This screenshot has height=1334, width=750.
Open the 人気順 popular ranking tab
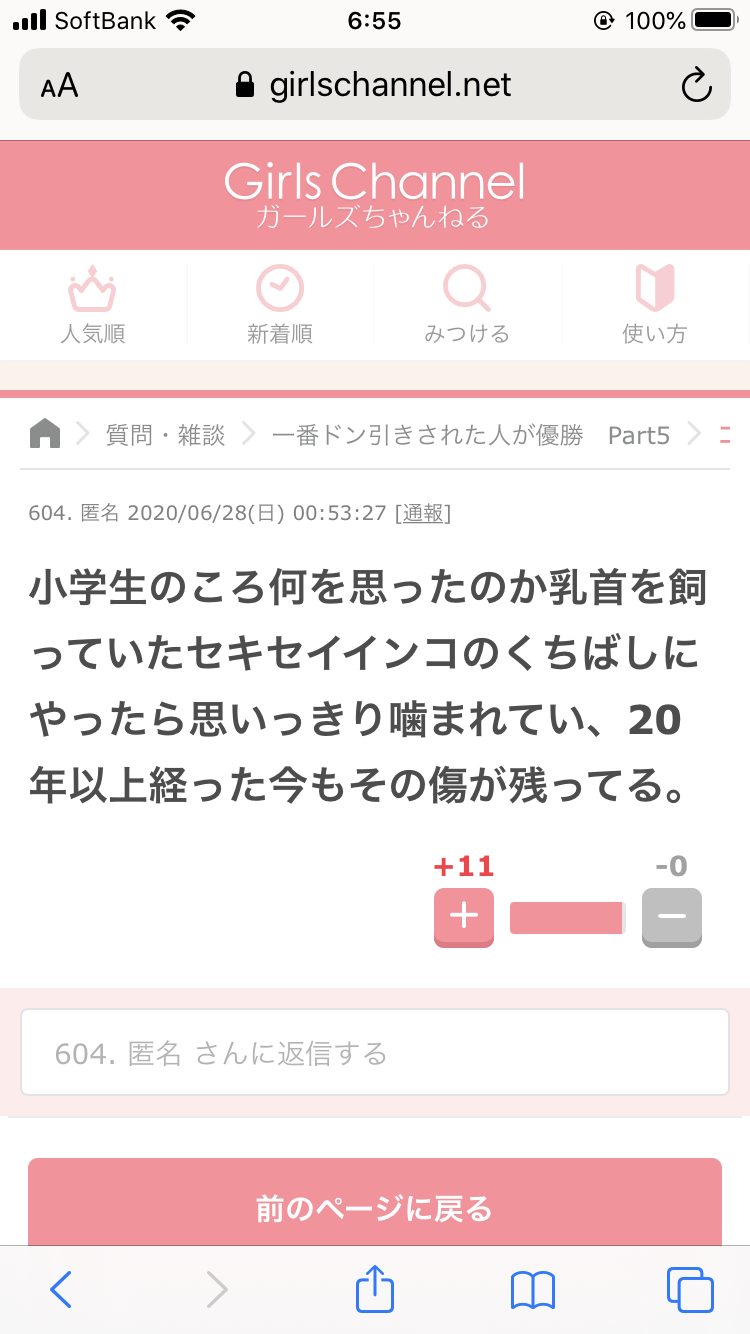point(93,305)
